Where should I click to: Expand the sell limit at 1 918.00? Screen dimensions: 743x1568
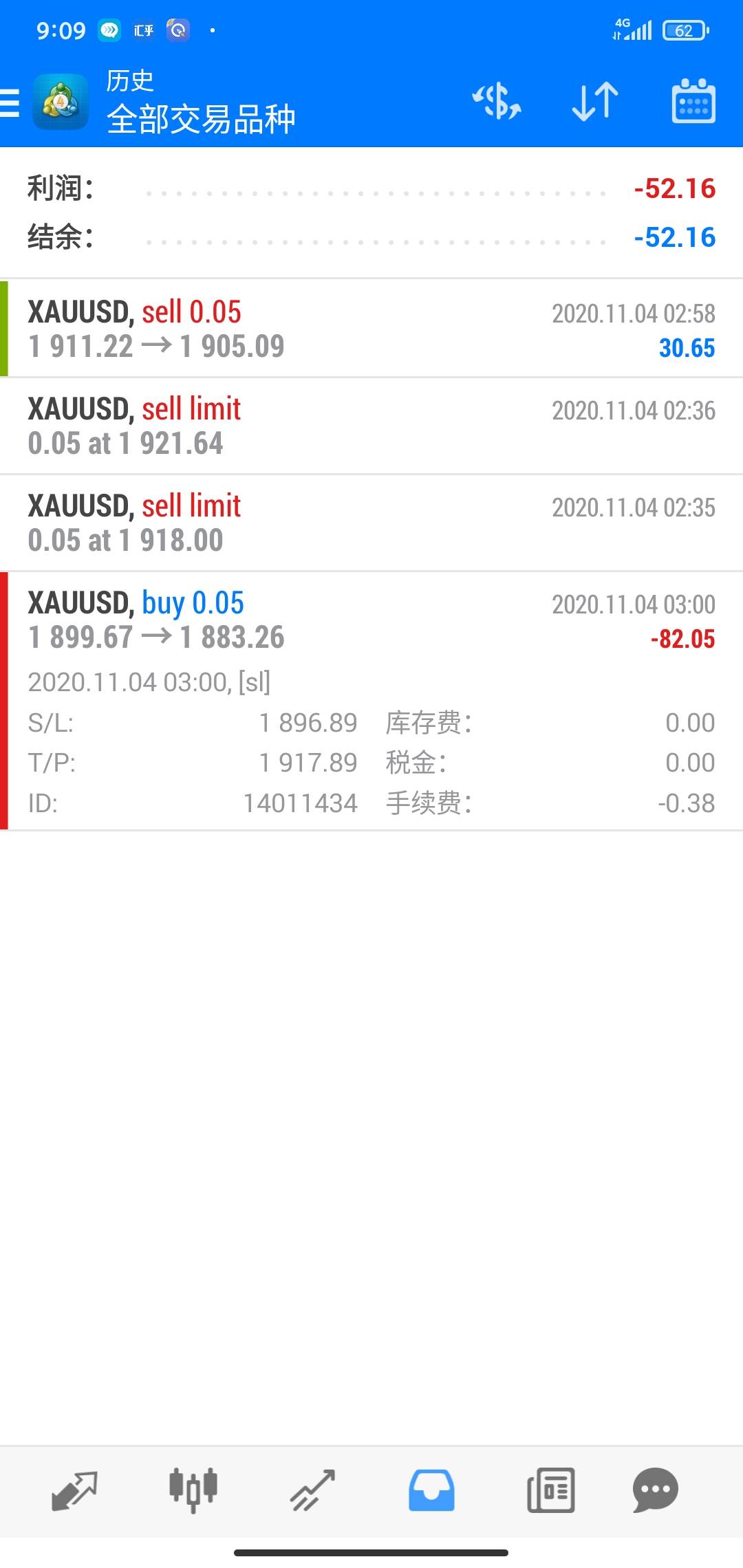(371, 523)
